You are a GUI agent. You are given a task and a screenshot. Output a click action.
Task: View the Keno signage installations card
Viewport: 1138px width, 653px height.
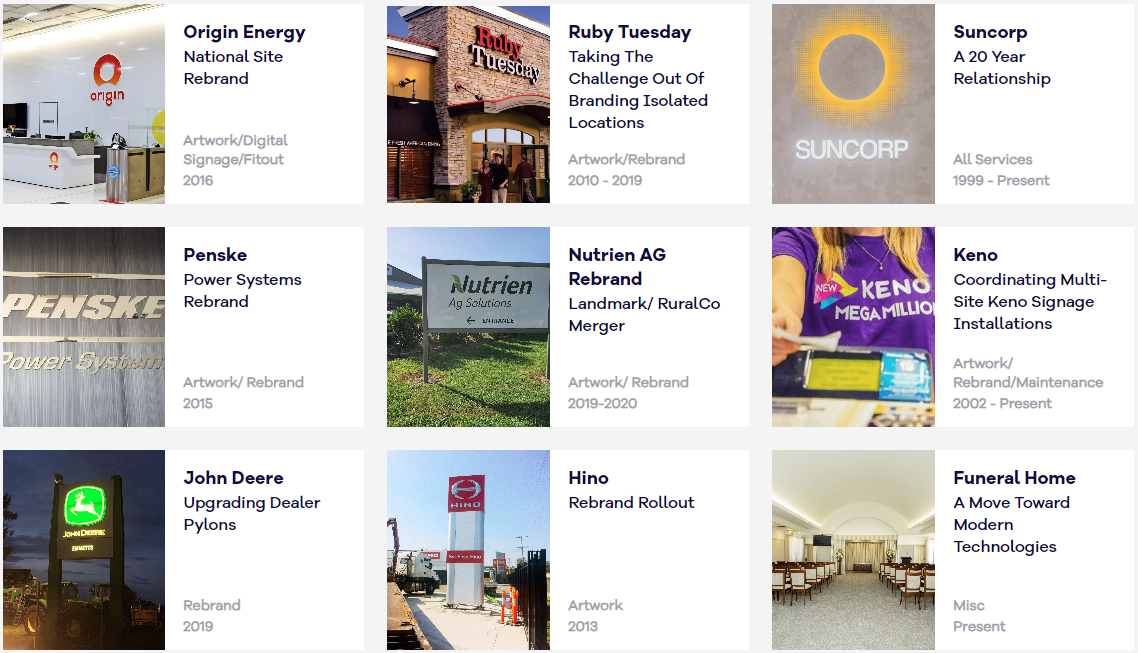click(x=975, y=255)
